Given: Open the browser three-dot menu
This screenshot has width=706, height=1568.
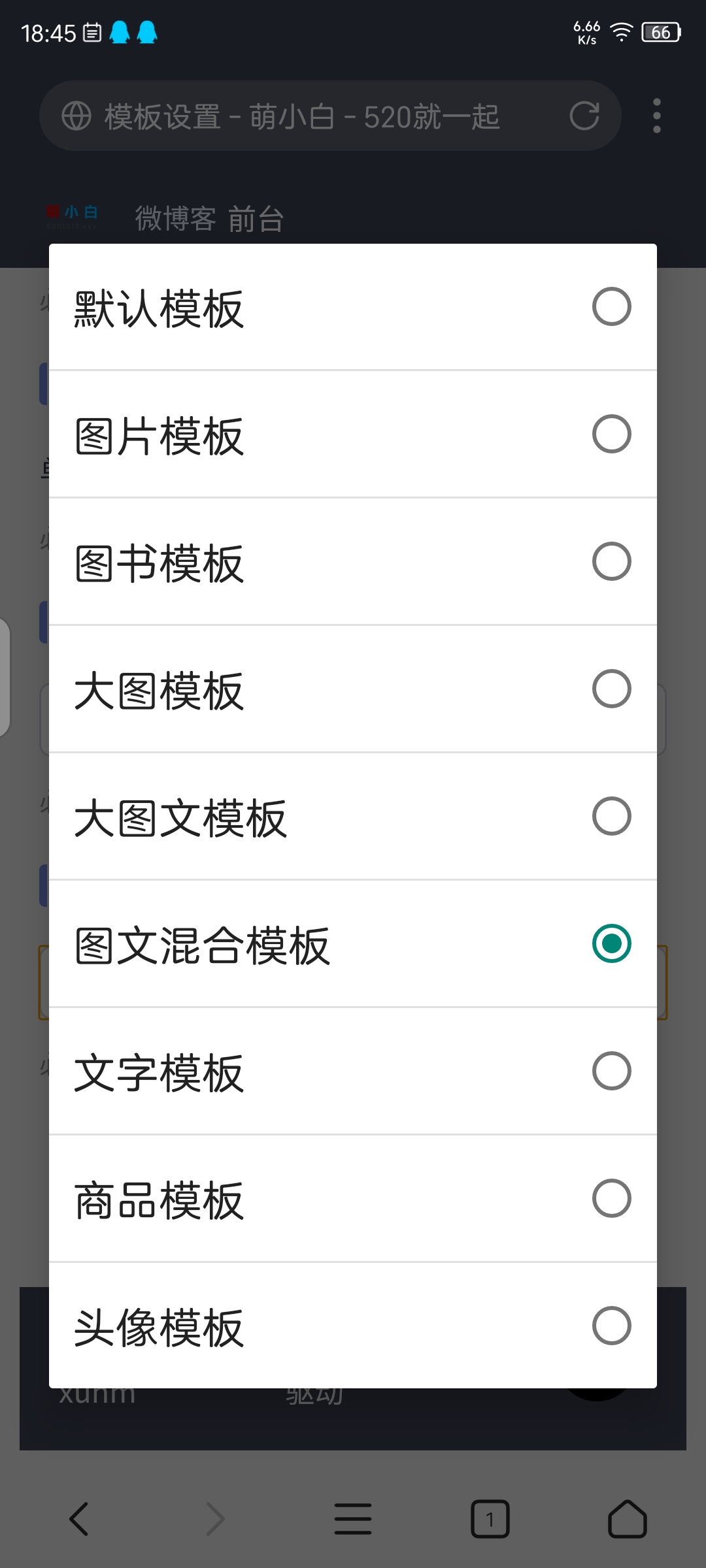Looking at the screenshot, I should pos(656,116).
